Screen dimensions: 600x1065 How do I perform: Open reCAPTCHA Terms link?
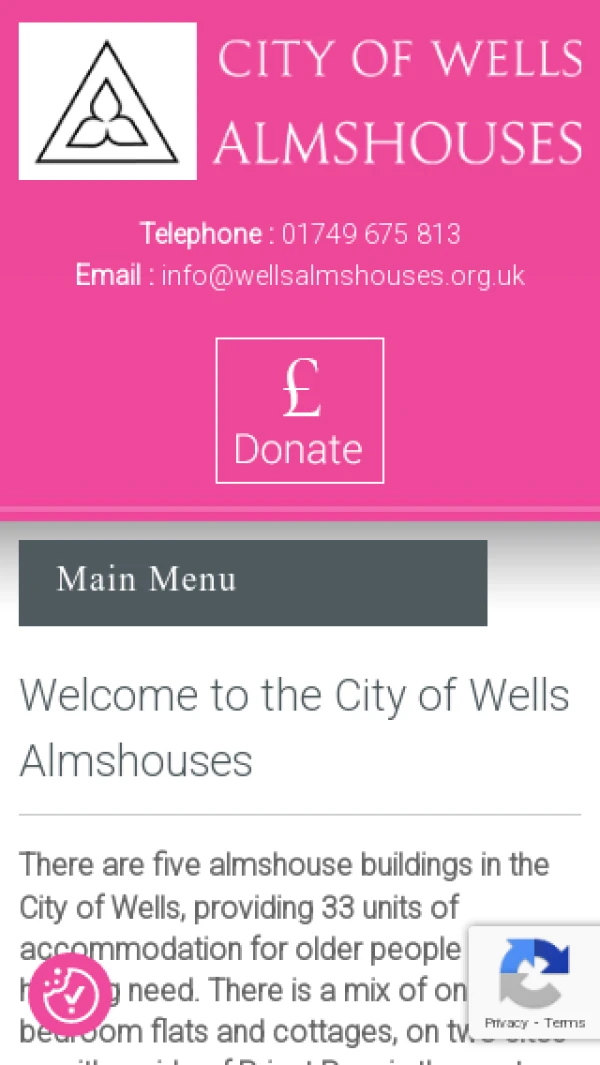(565, 1022)
